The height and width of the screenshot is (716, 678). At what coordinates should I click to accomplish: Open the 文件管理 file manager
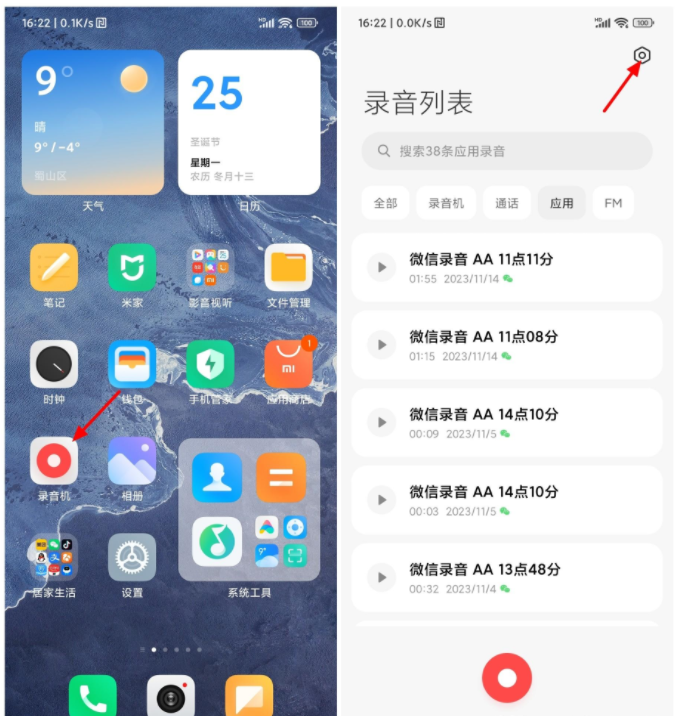coord(288,268)
